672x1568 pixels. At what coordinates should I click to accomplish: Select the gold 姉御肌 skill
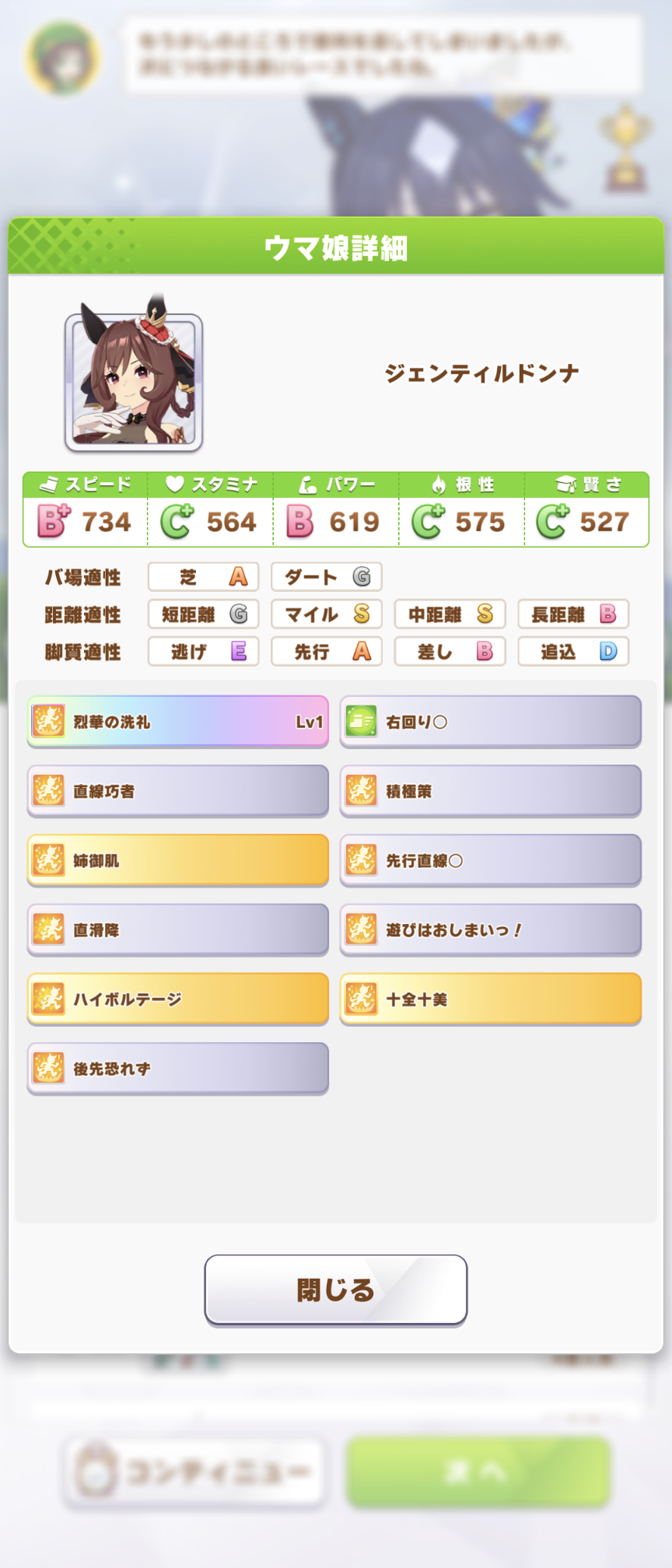click(178, 859)
